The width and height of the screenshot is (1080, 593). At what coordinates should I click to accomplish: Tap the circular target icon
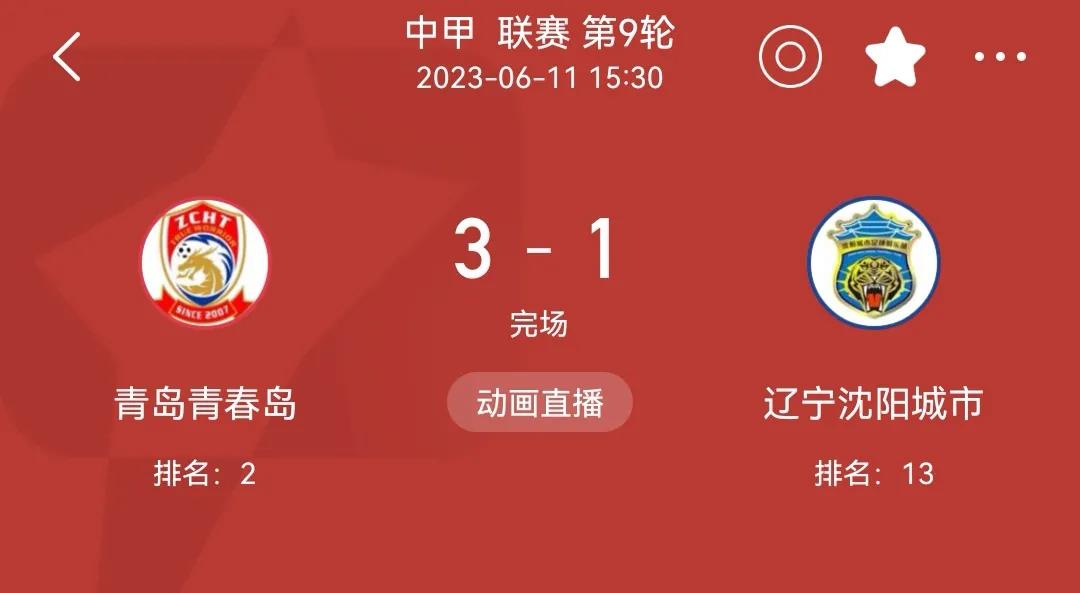[x=790, y=56]
